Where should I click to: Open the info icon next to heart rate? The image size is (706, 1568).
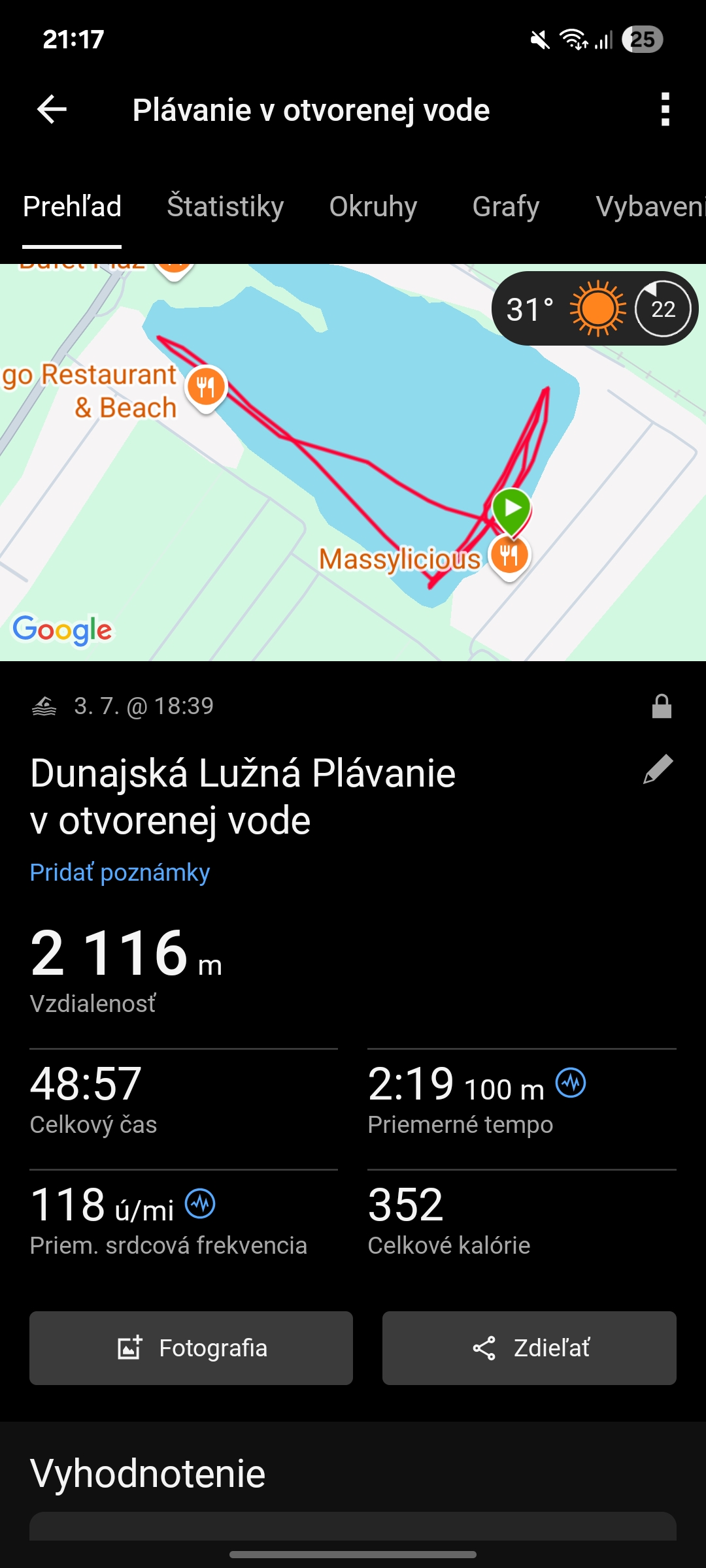point(200,1203)
